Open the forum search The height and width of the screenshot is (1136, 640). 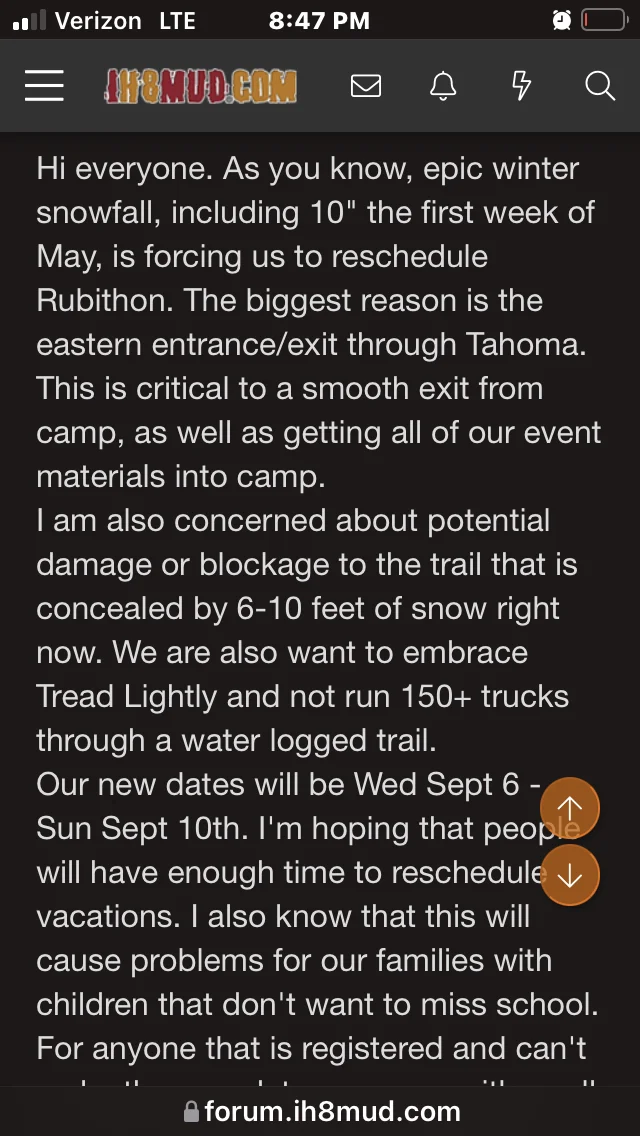coord(599,86)
